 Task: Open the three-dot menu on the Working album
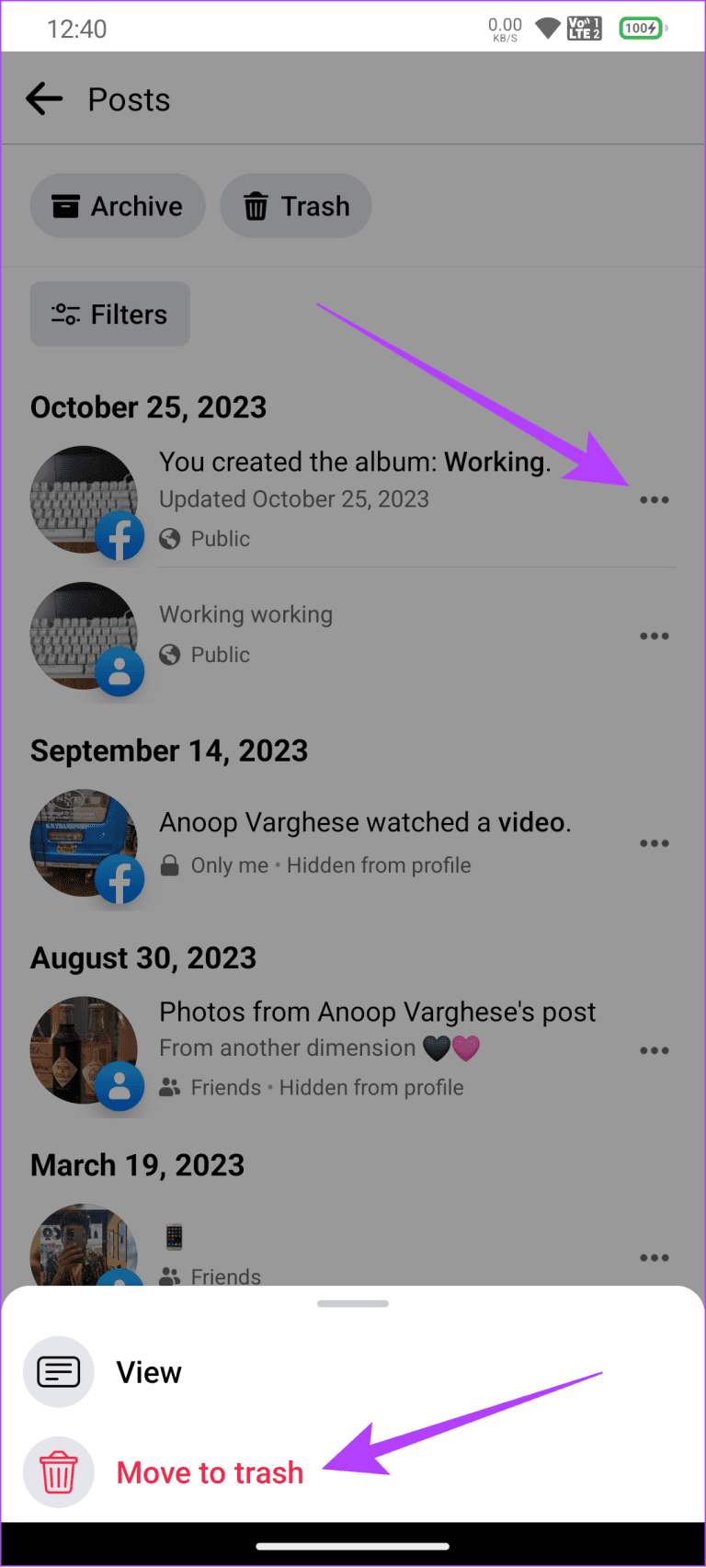click(x=655, y=499)
